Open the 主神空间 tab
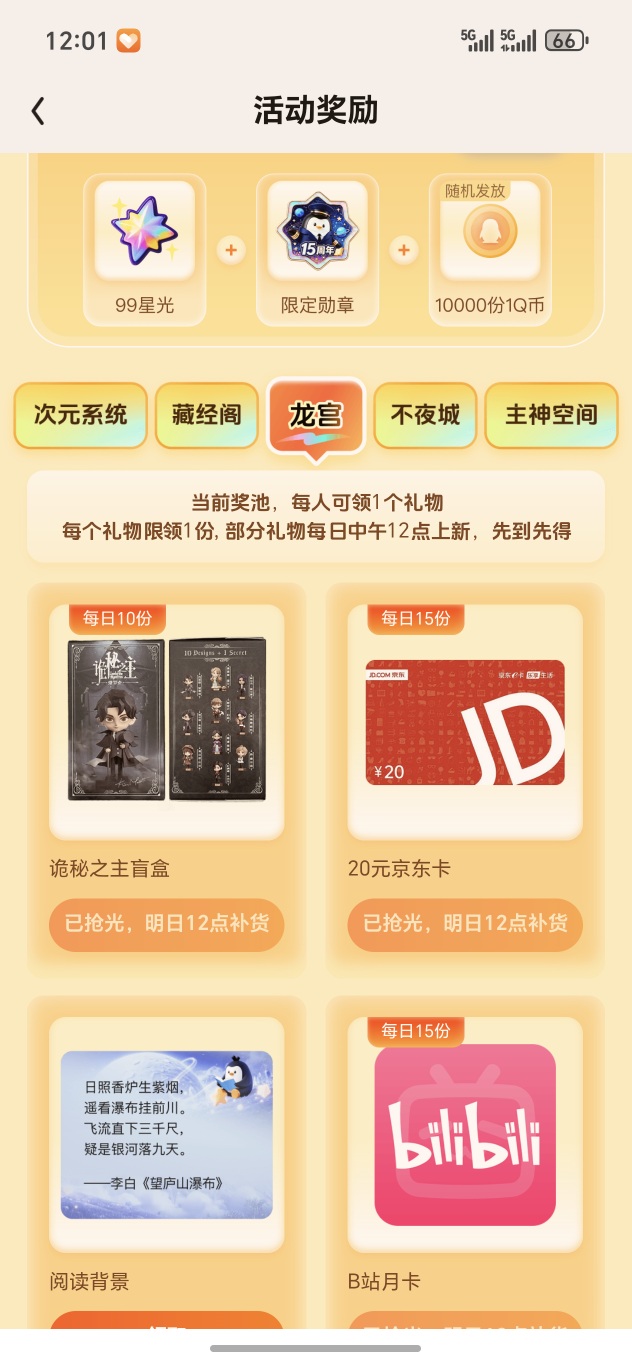The height and width of the screenshot is (1368, 632). click(x=551, y=414)
